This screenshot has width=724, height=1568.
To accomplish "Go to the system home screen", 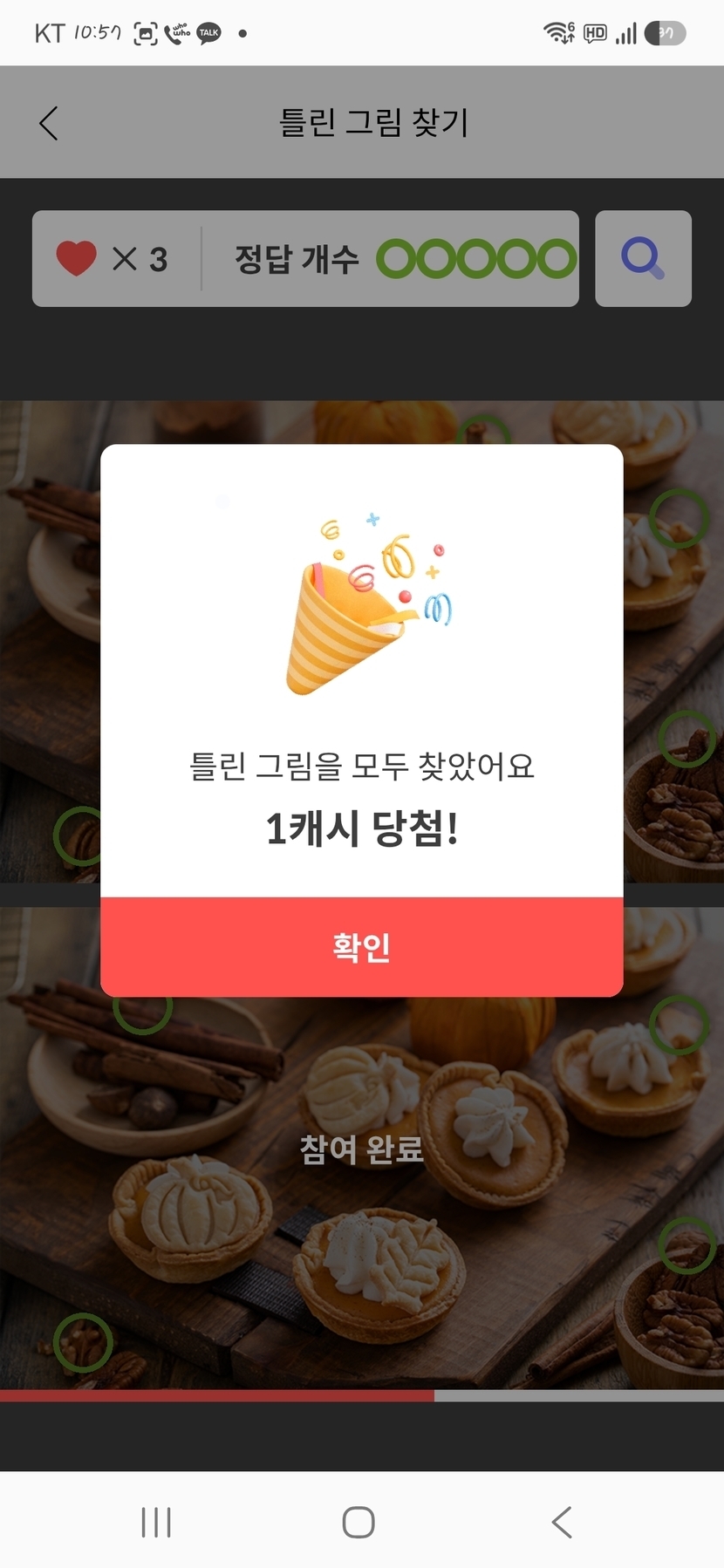I will [359, 1523].
